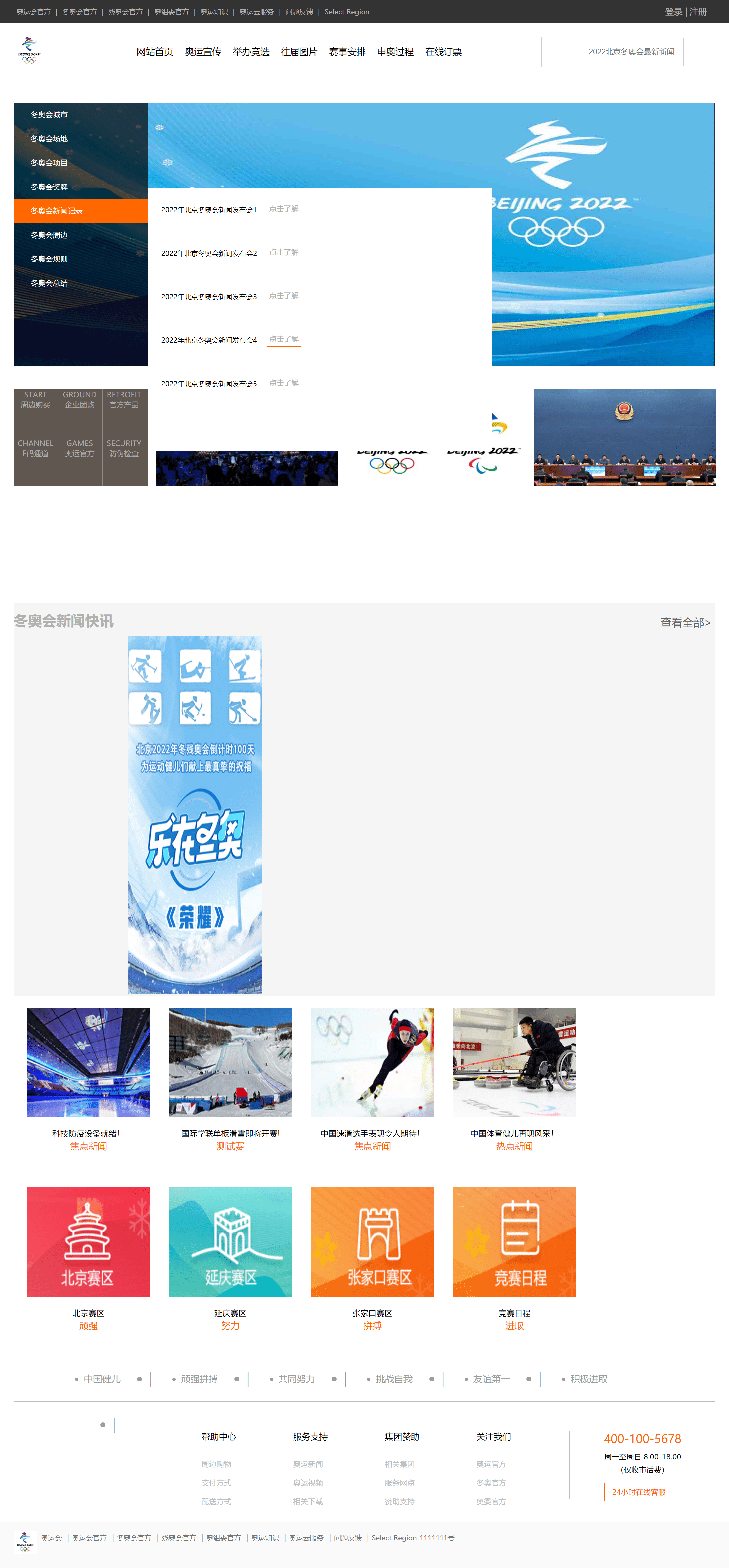Tap the 2022北京冬奥会最新新闻 search field
The image size is (729, 1568).
(613, 52)
